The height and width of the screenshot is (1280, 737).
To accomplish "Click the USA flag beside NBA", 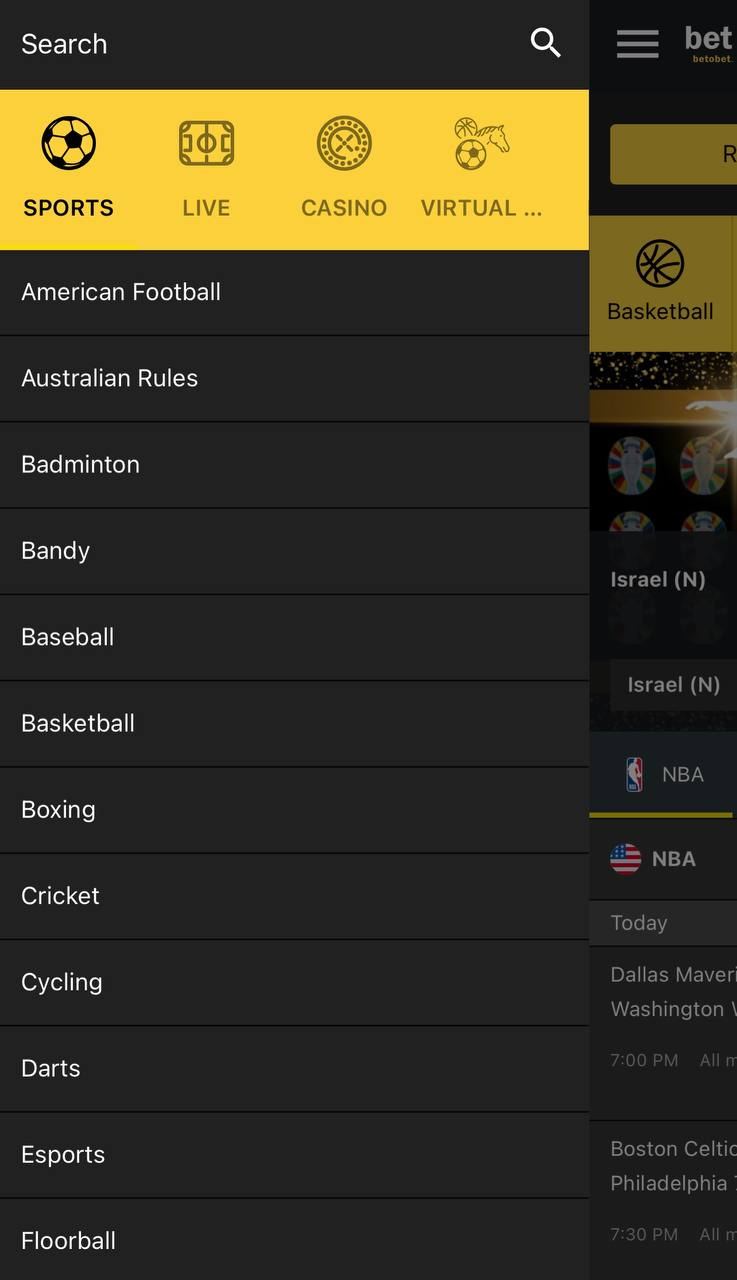I will (624, 858).
